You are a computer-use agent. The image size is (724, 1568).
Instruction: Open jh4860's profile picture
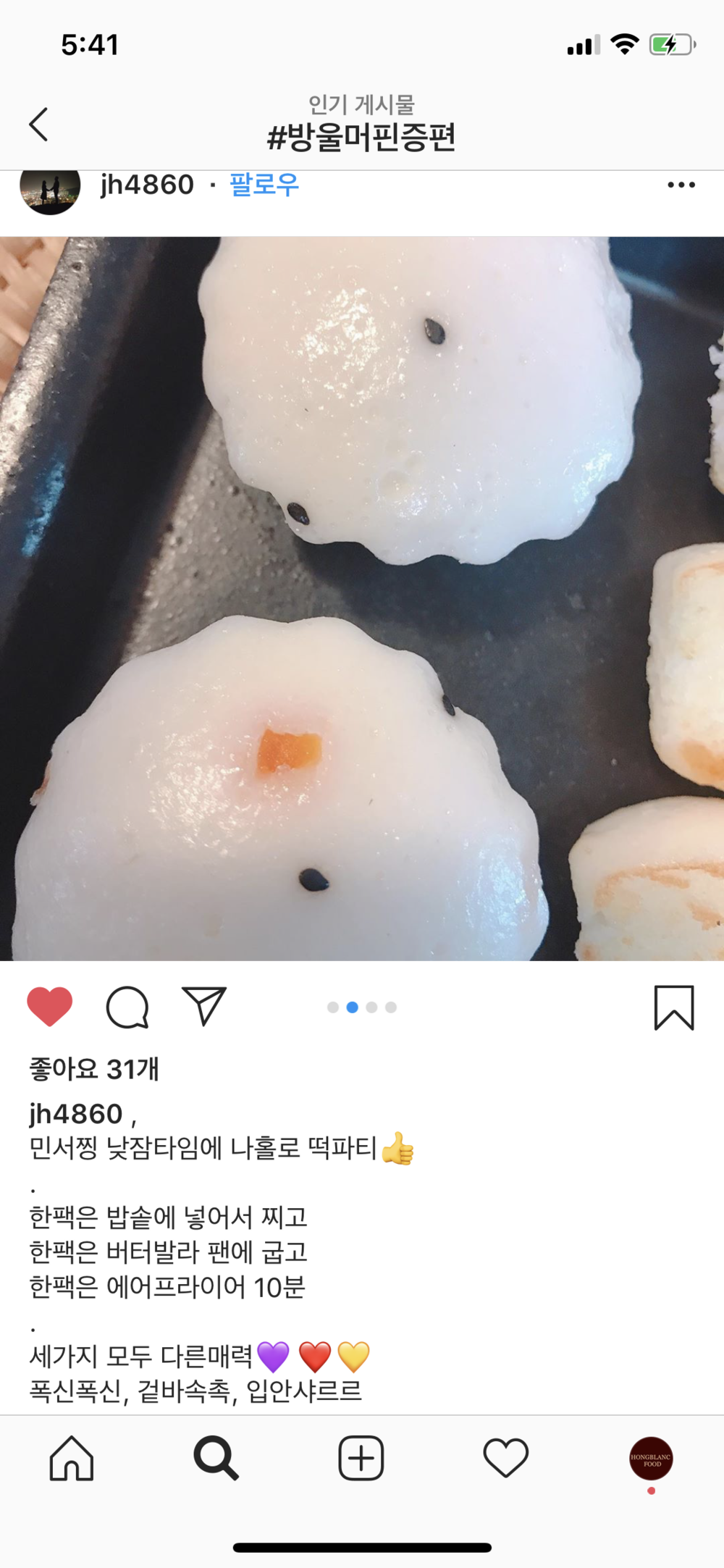click(x=50, y=190)
